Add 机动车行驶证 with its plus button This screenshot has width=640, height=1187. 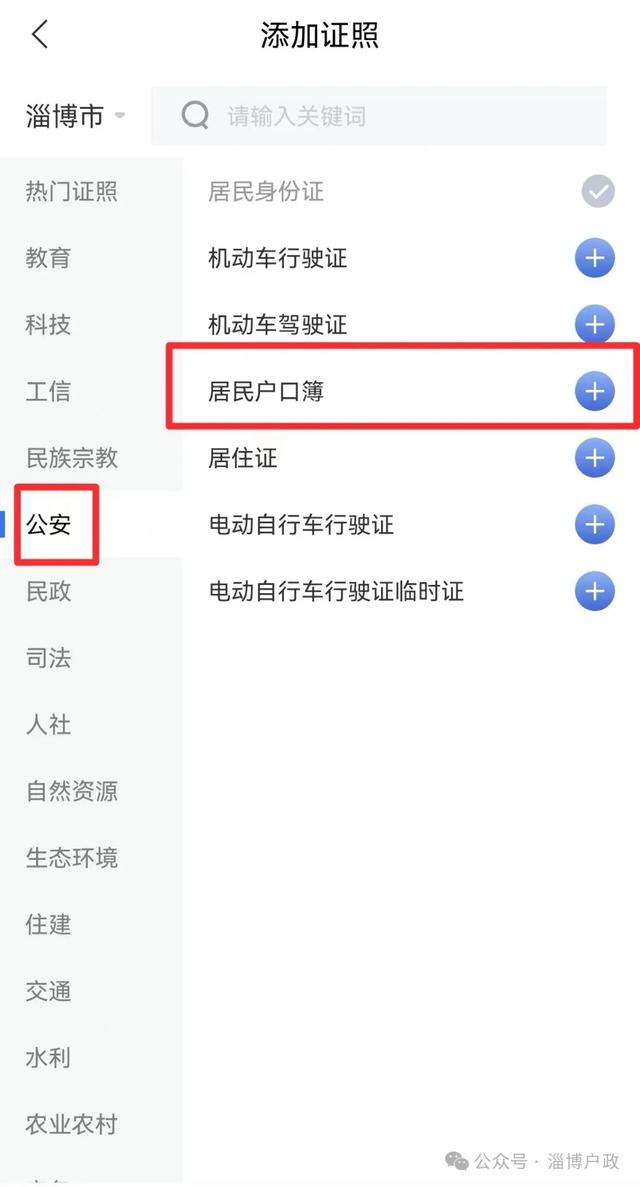tap(595, 258)
